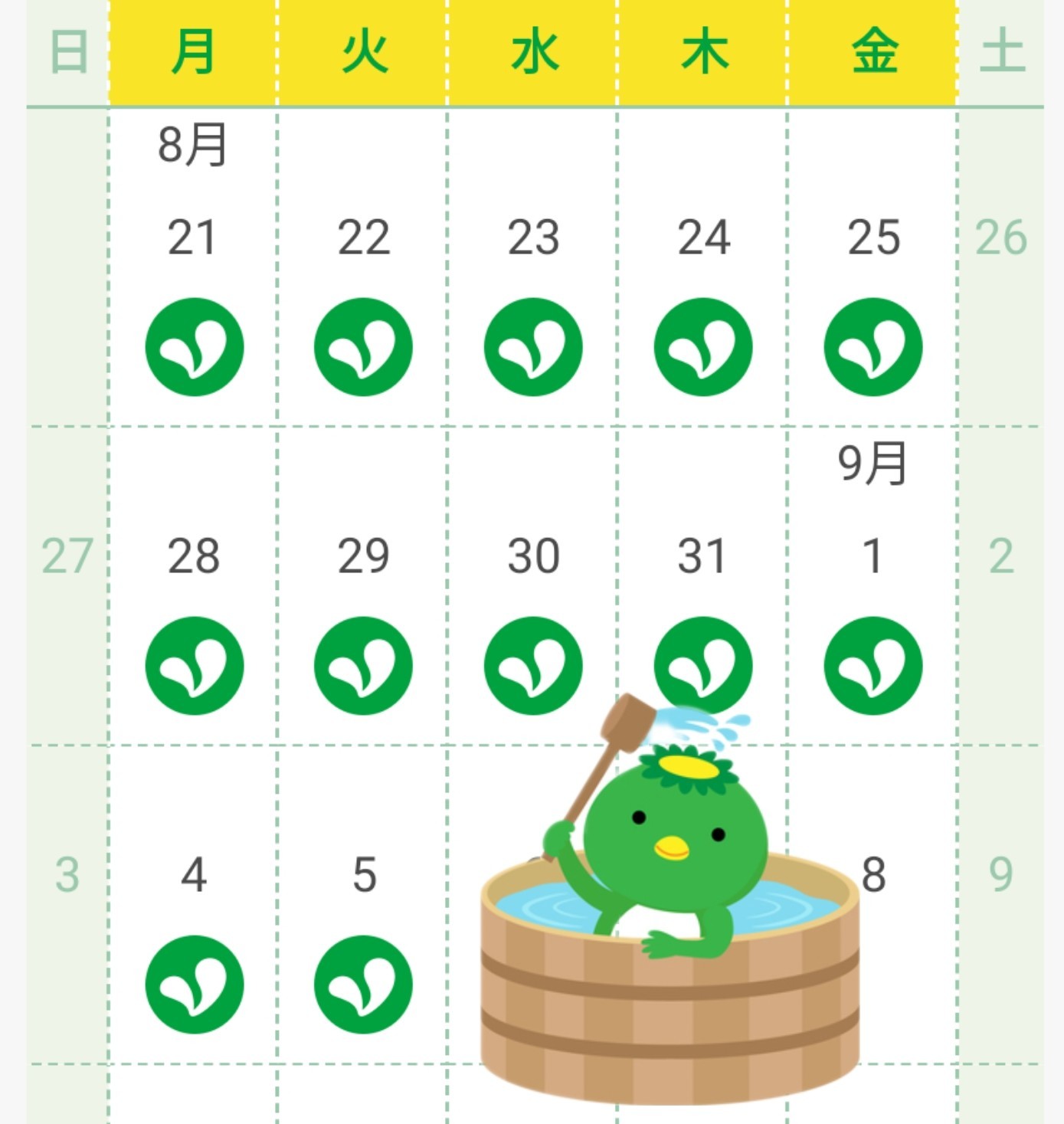Tap the heart stamp on the 30th
The image size is (1064, 1124).
tap(533, 666)
